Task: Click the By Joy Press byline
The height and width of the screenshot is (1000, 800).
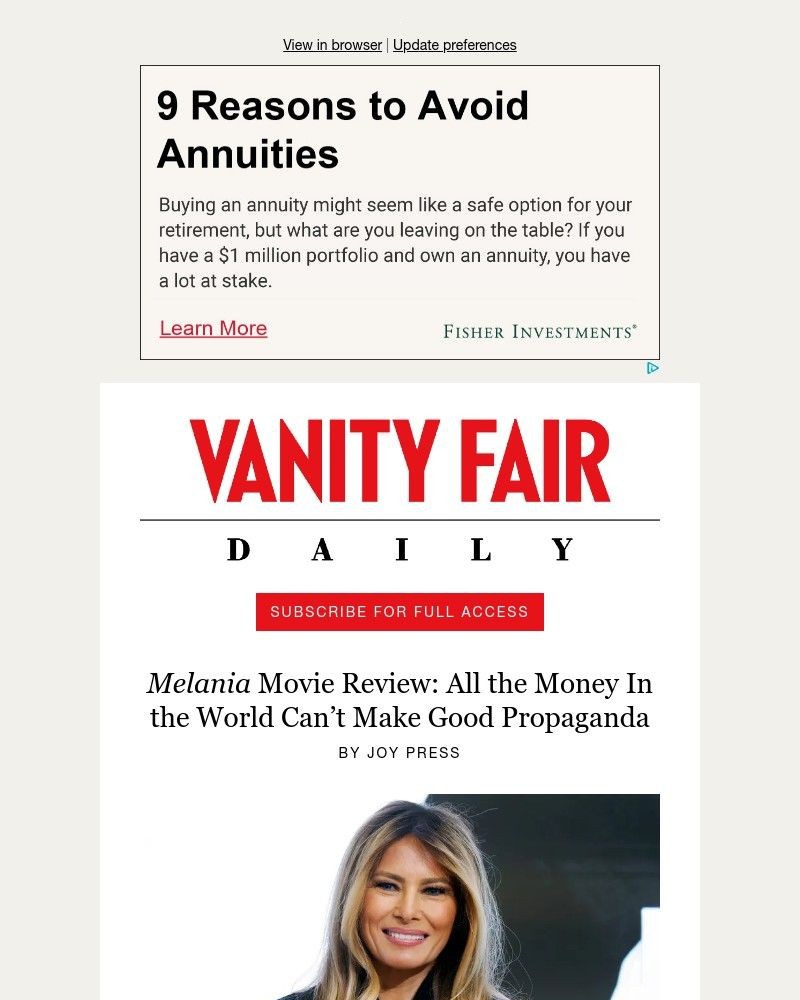Action: click(x=399, y=753)
